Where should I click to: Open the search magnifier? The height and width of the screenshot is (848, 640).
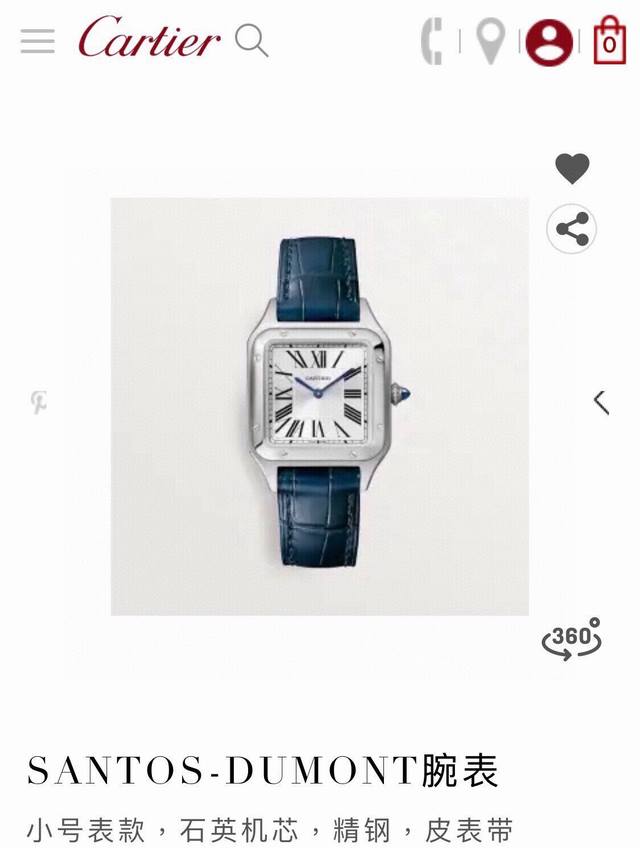coord(252,41)
